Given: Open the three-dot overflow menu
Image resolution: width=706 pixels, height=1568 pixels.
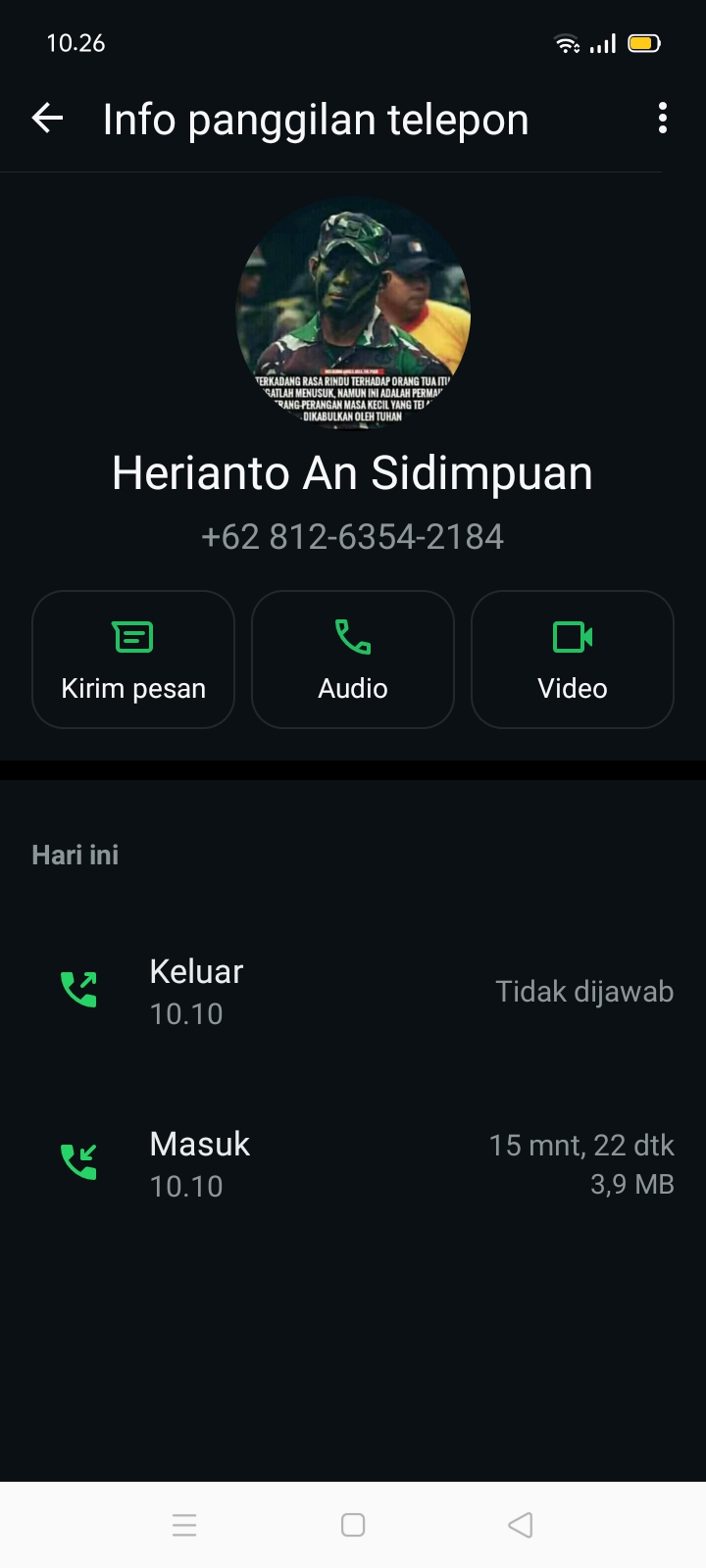Looking at the screenshot, I should pos(662,118).
